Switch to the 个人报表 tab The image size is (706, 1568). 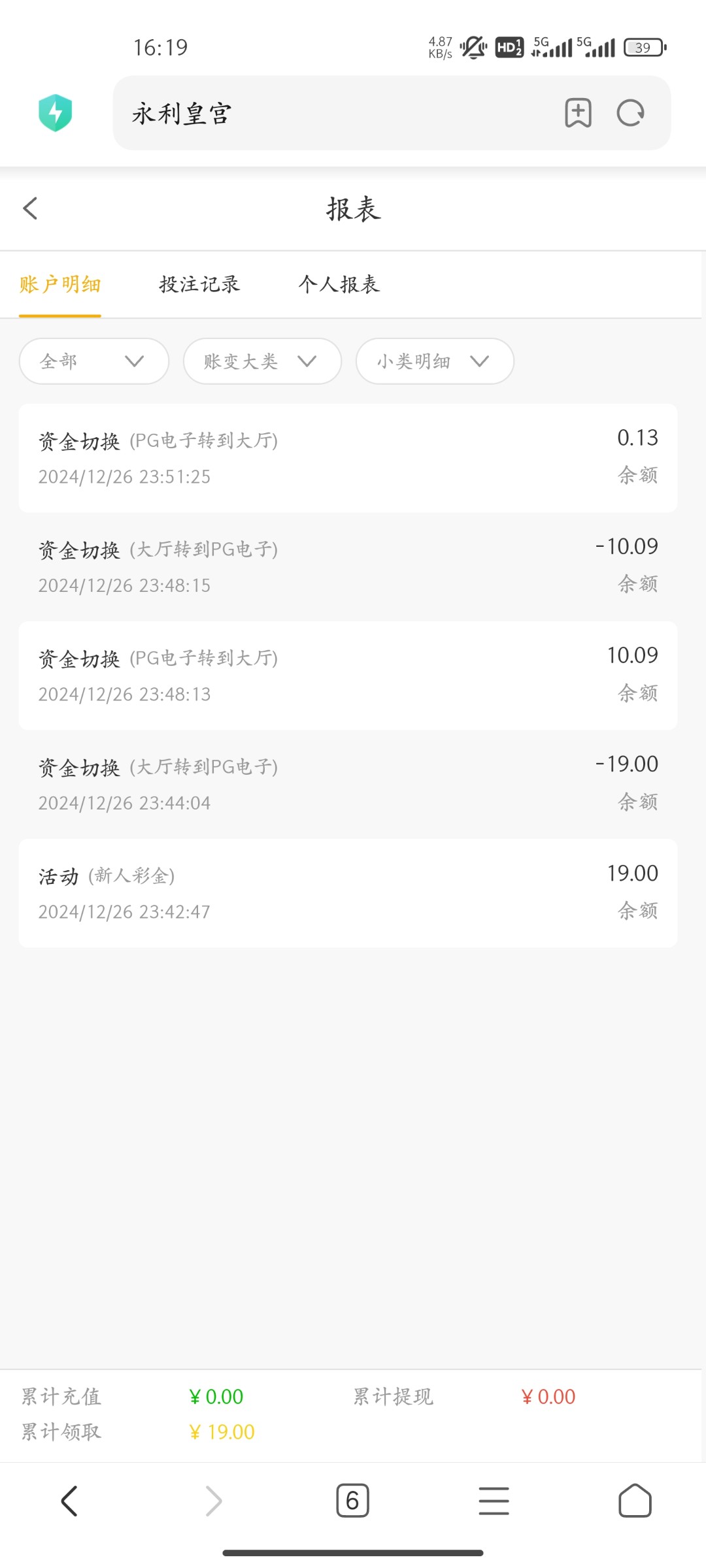click(x=339, y=284)
